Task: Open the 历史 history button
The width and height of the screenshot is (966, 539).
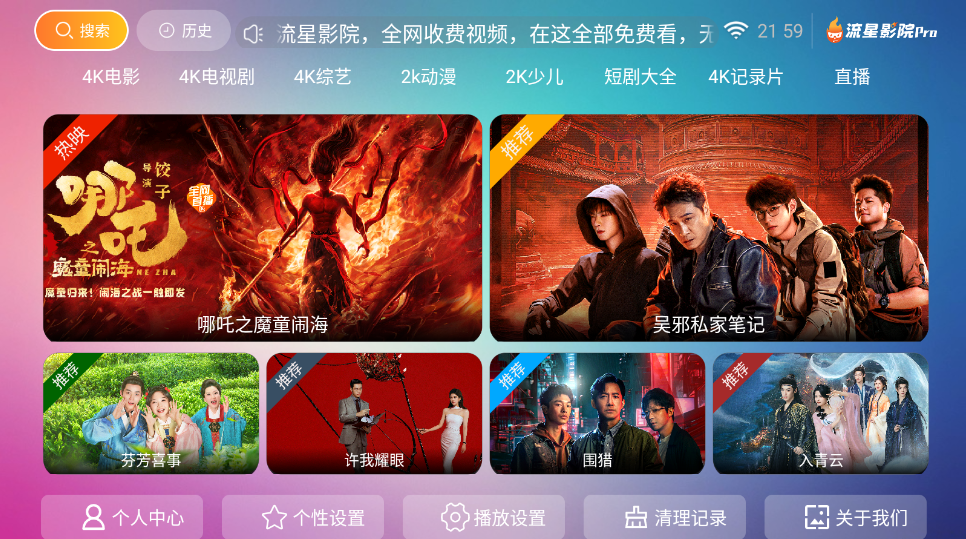Action: tap(184, 31)
